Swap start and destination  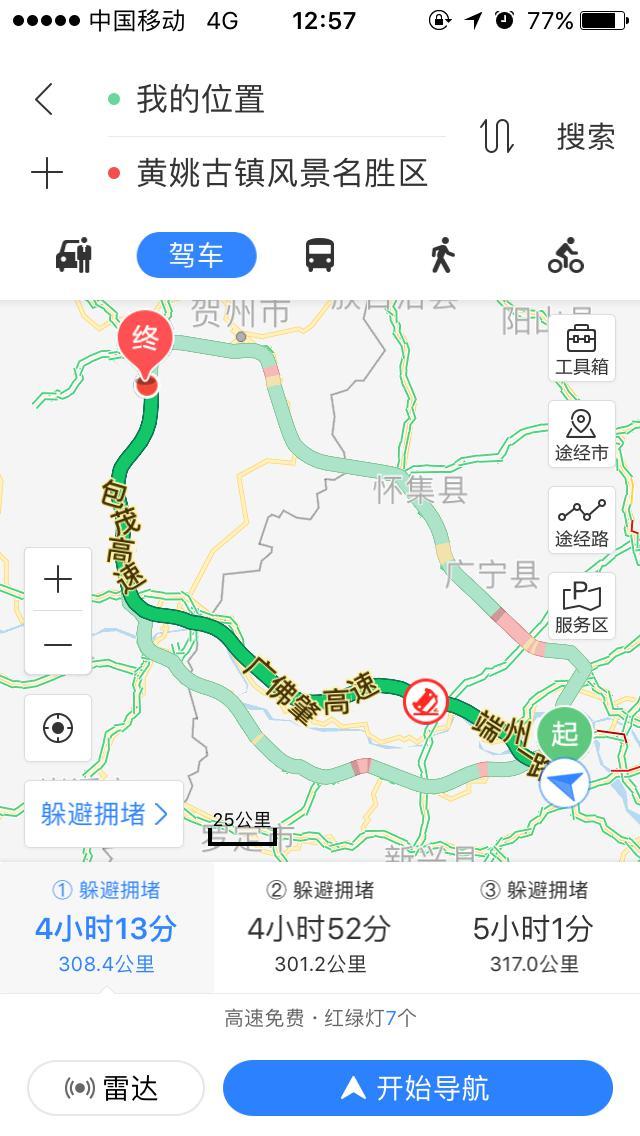tap(497, 136)
